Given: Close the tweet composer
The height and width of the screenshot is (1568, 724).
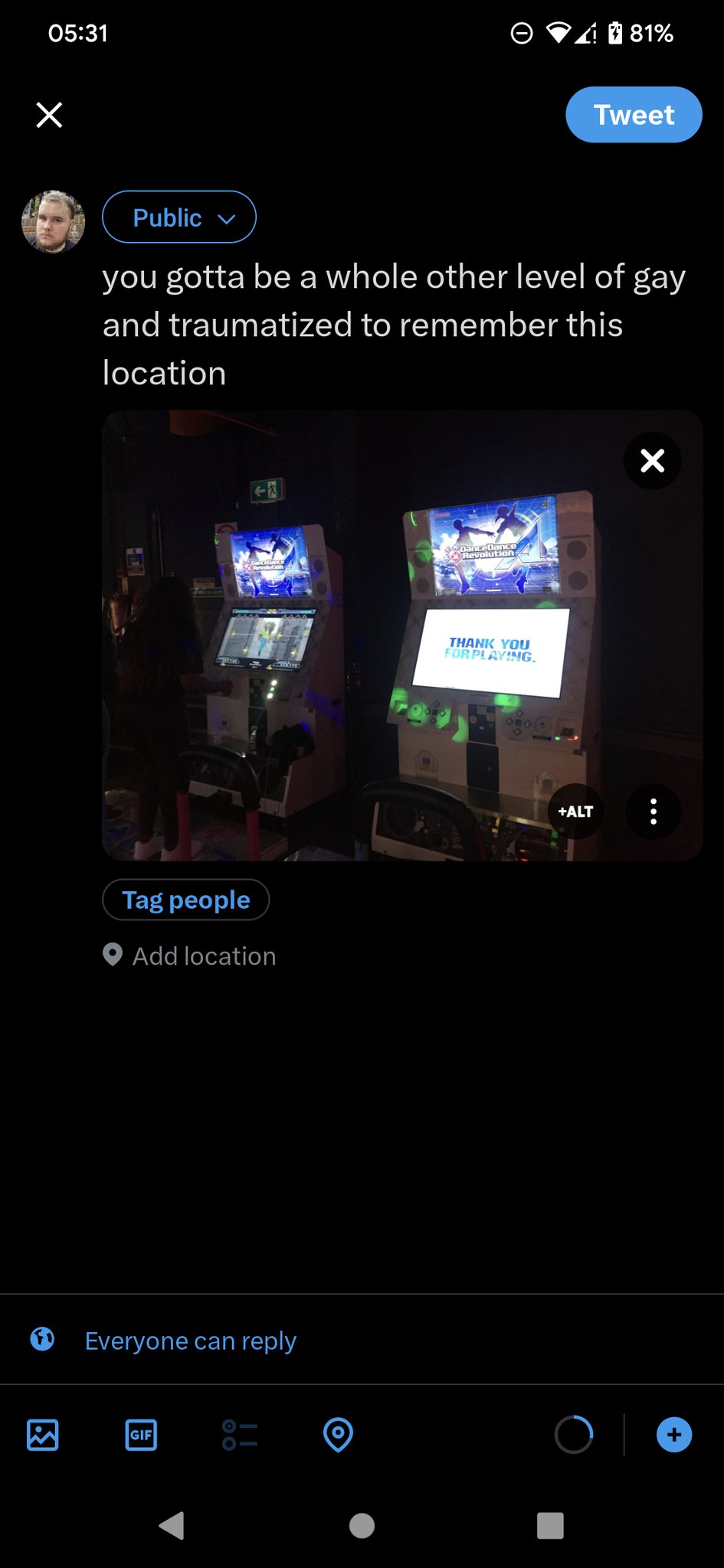Looking at the screenshot, I should coord(49,115).
